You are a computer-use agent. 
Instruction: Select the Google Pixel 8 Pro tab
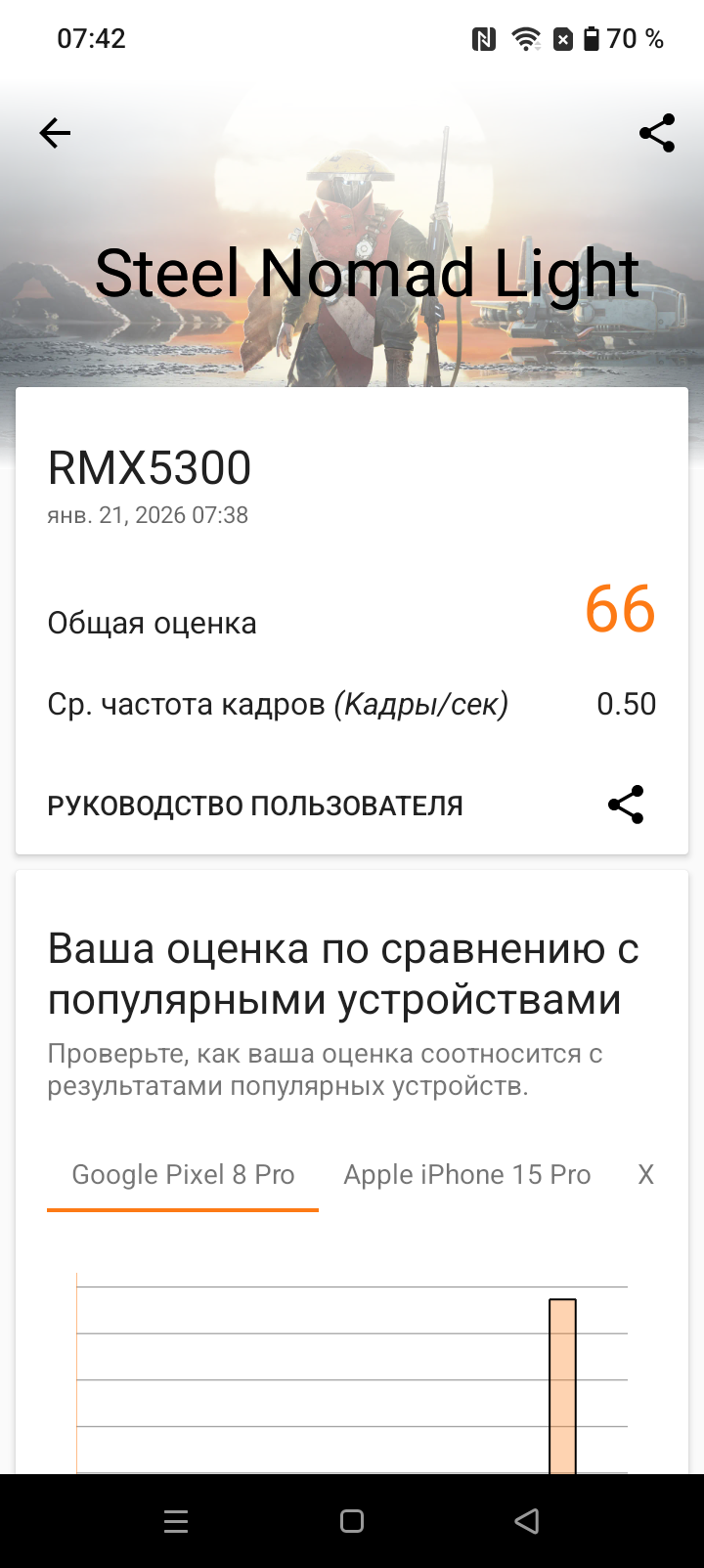(183, 1175)
